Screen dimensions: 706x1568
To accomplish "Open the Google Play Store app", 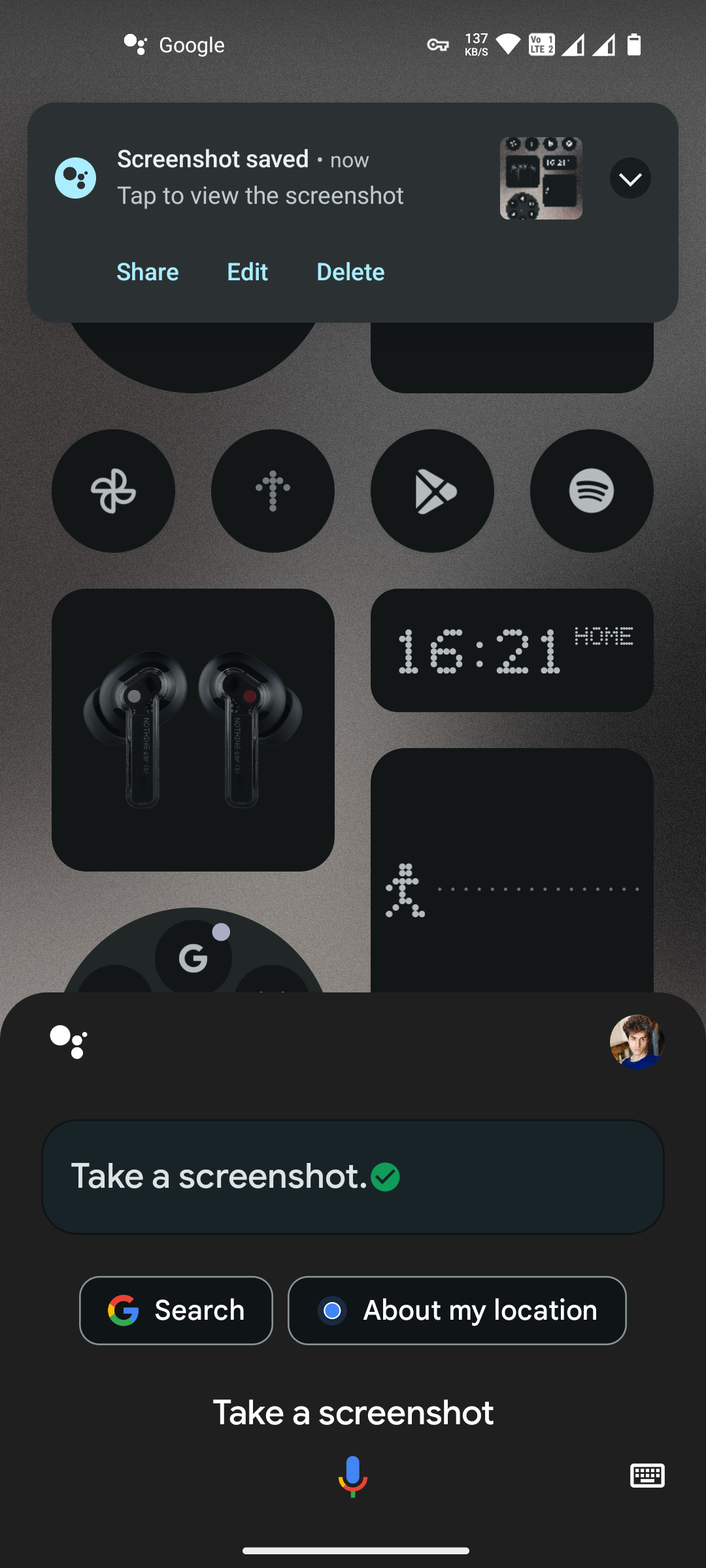I will [x=432, y=491].
